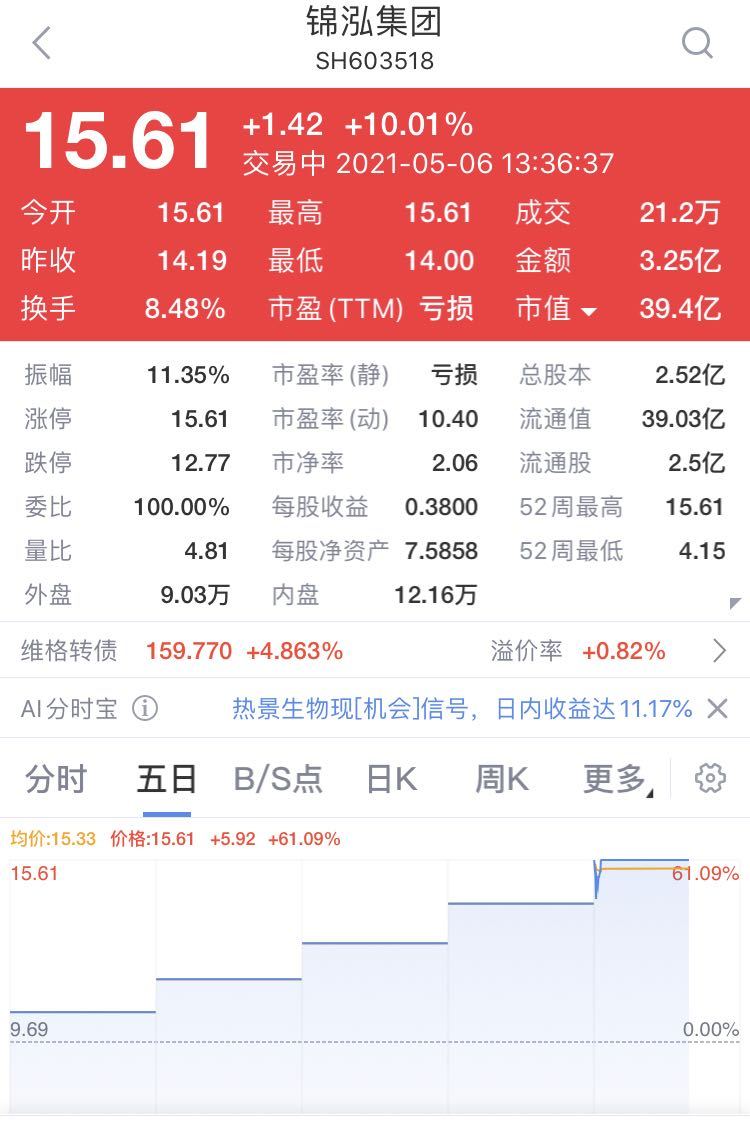Open the 热景生物 opportunity signal link
Image resolution: width=750 pixels, height=1124 pixels.
point(462,709)
